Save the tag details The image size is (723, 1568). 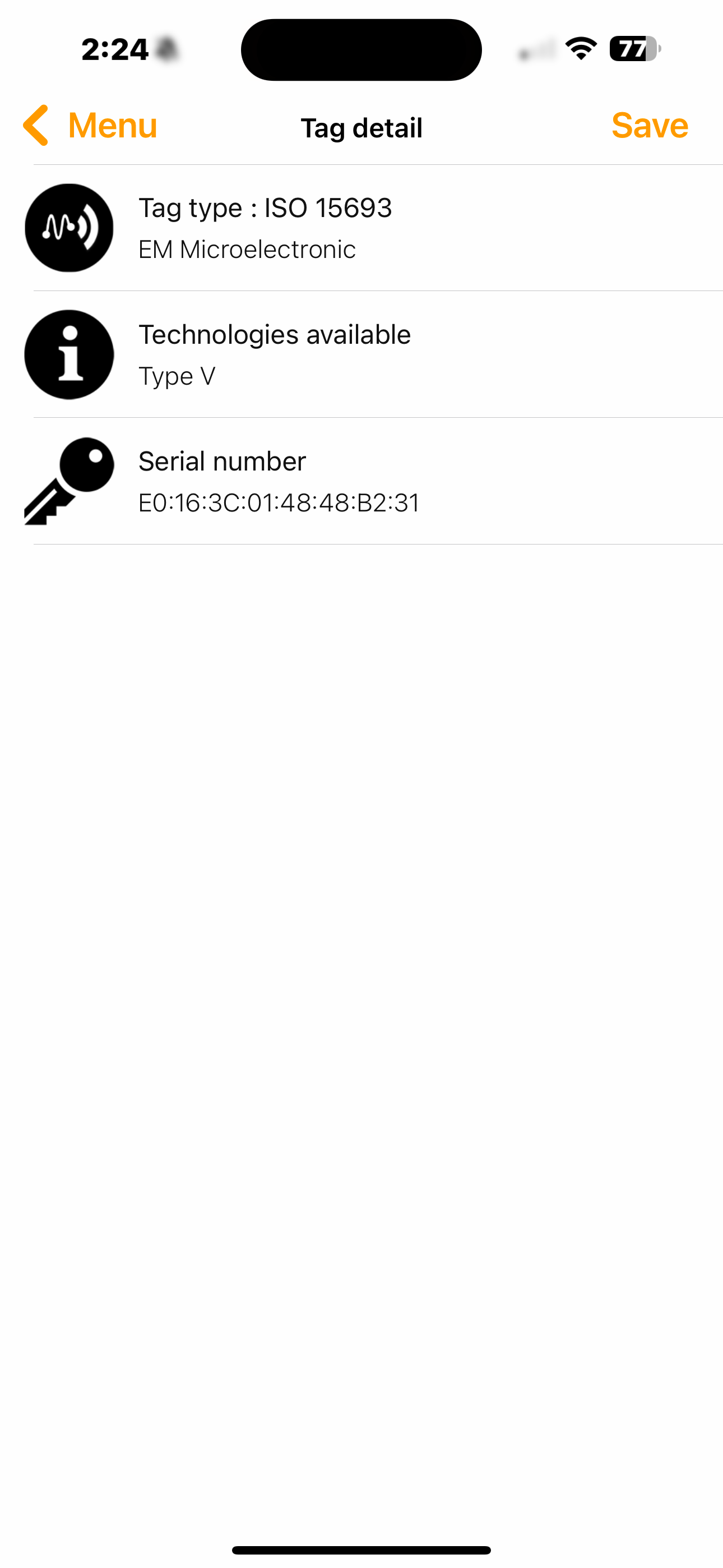pos(649,126)
